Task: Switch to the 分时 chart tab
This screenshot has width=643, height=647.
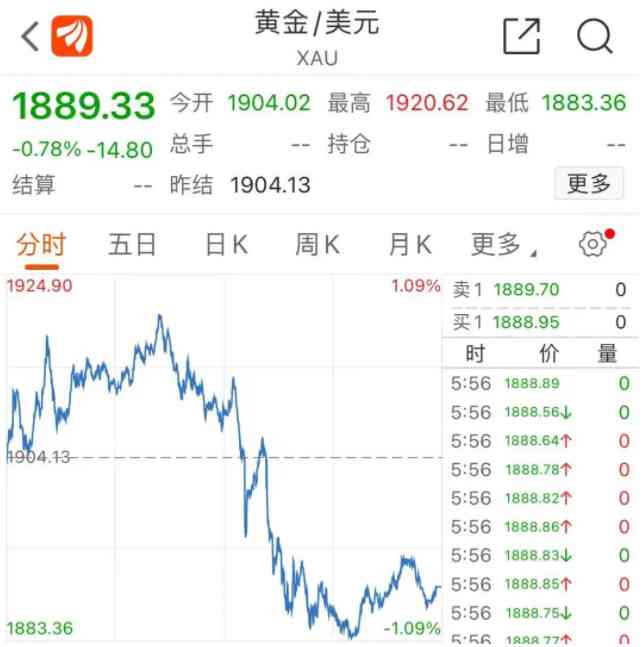Action: (x=40, y=244)
